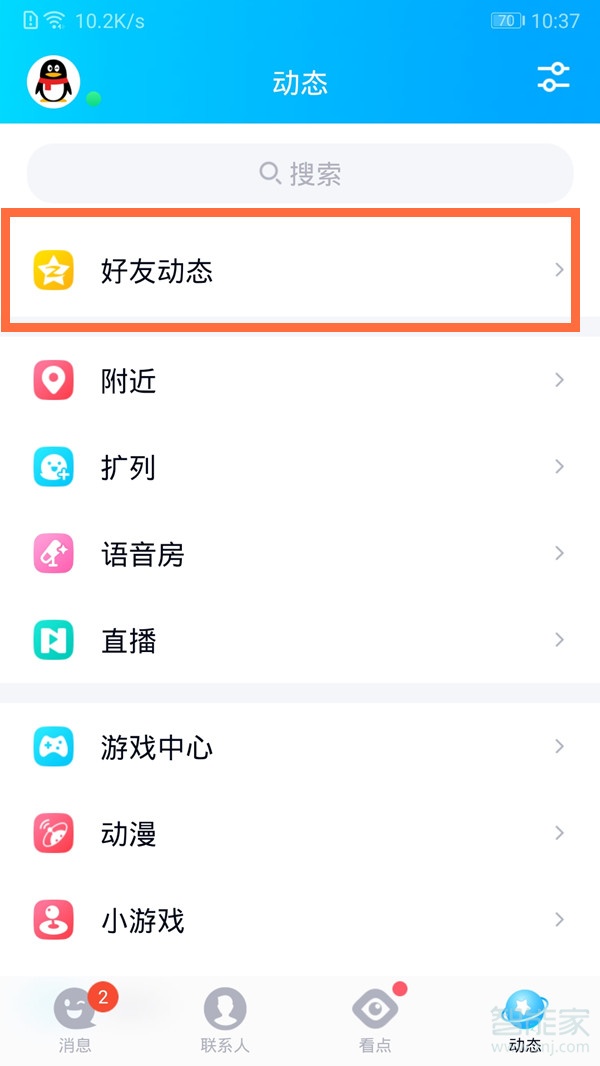Open the profile avatar in the header

[52, 81]
